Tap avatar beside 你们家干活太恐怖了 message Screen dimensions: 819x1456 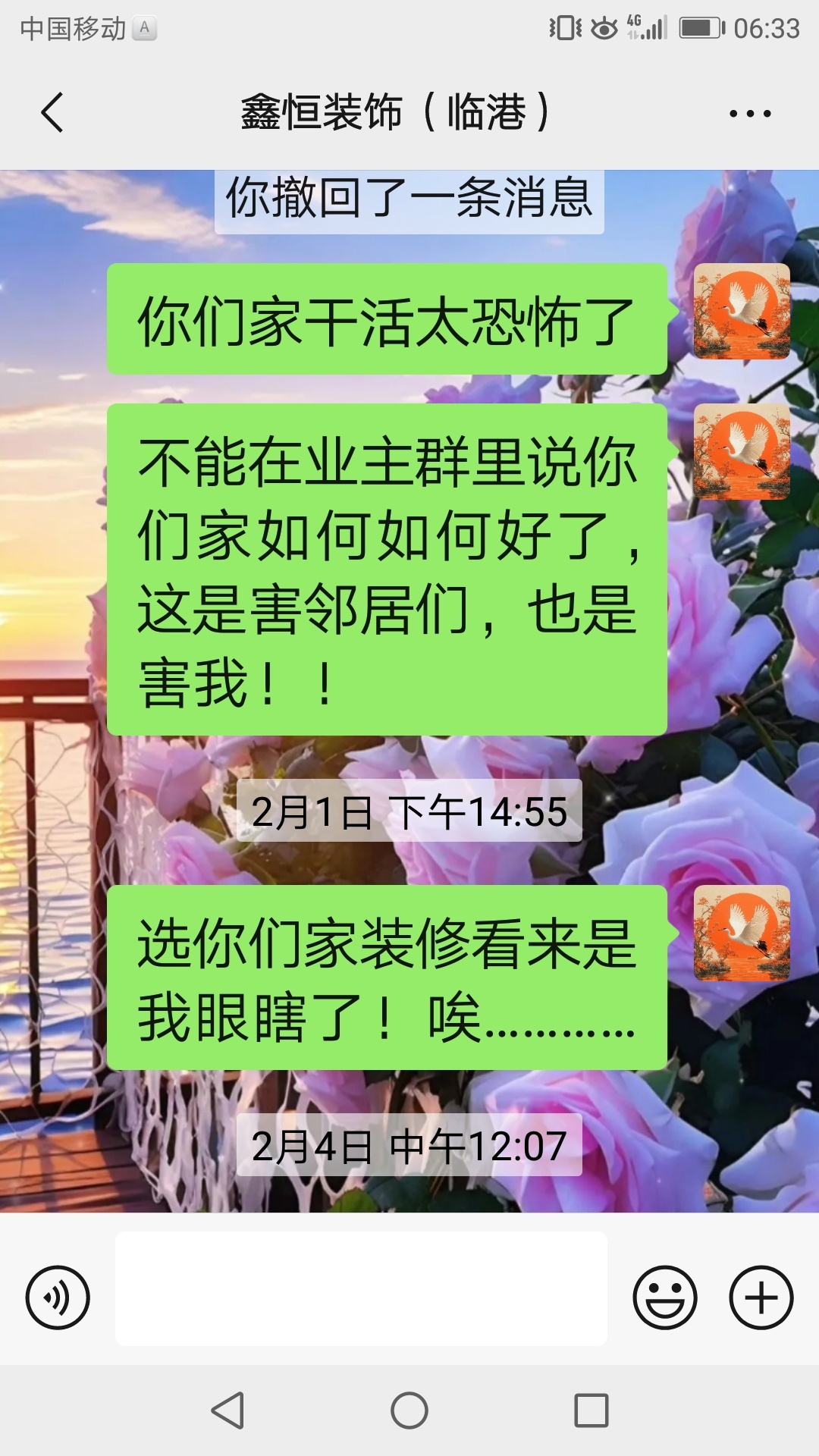[742, 311]
